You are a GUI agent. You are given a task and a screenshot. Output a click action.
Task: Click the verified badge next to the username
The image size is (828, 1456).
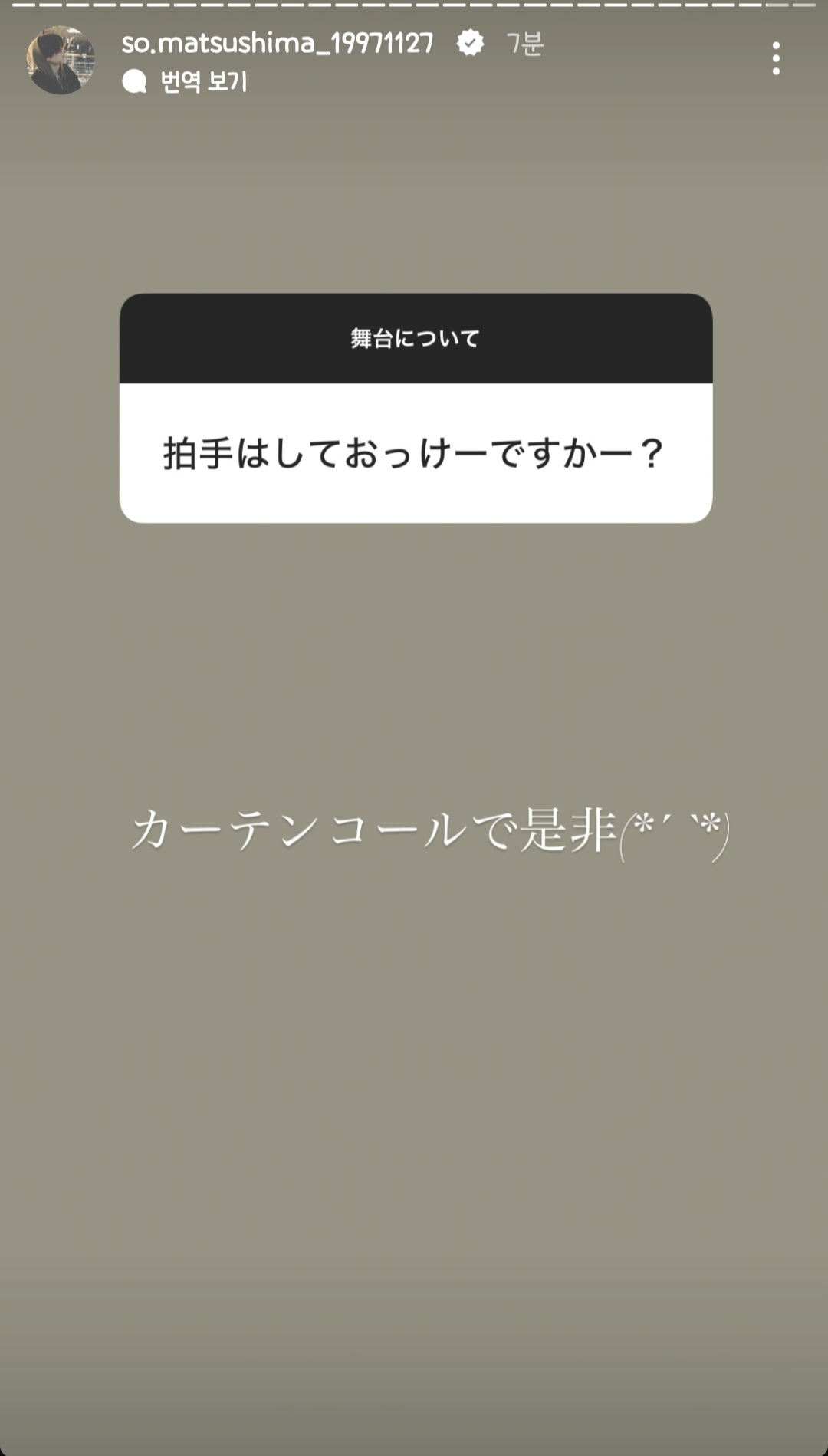[468, 44]
